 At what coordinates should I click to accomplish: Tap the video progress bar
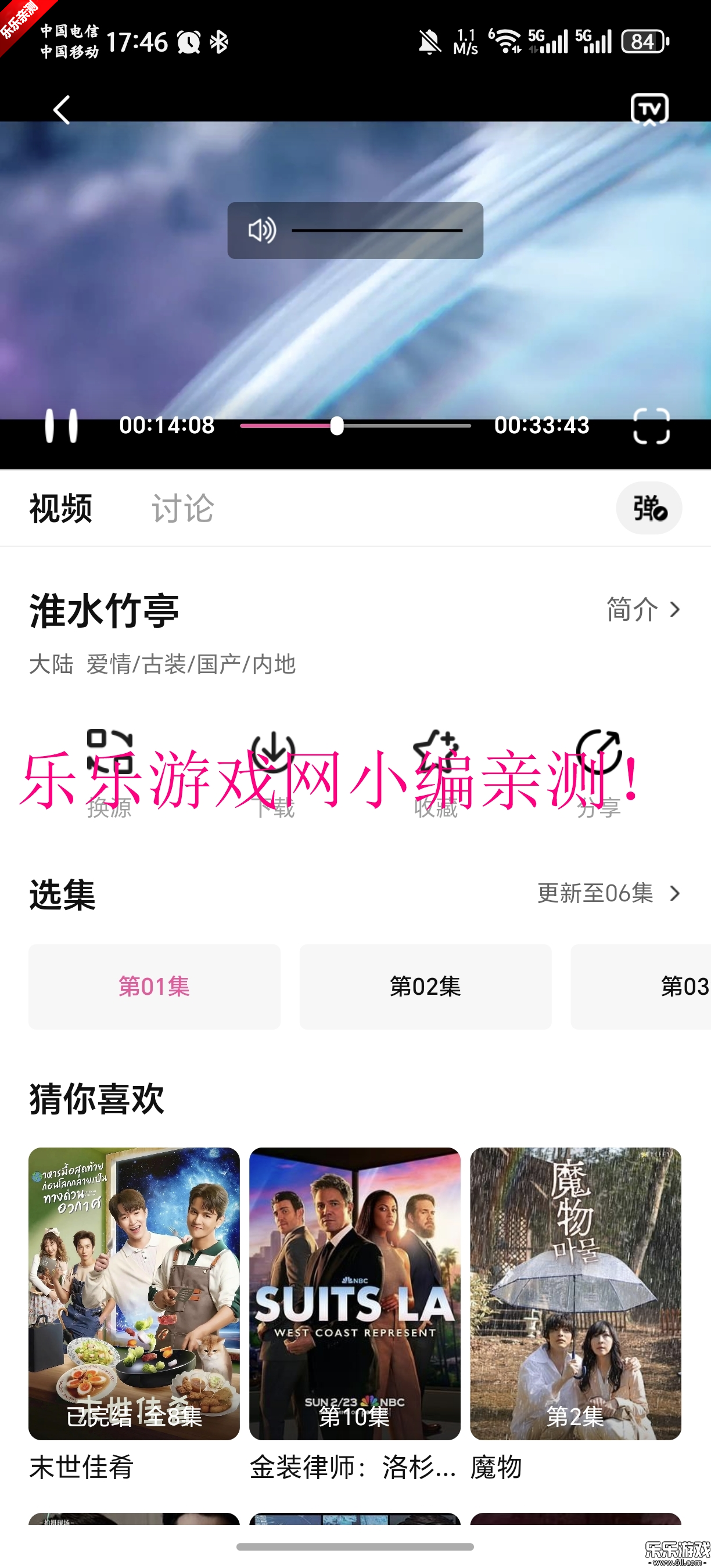[x=355, y=426]
